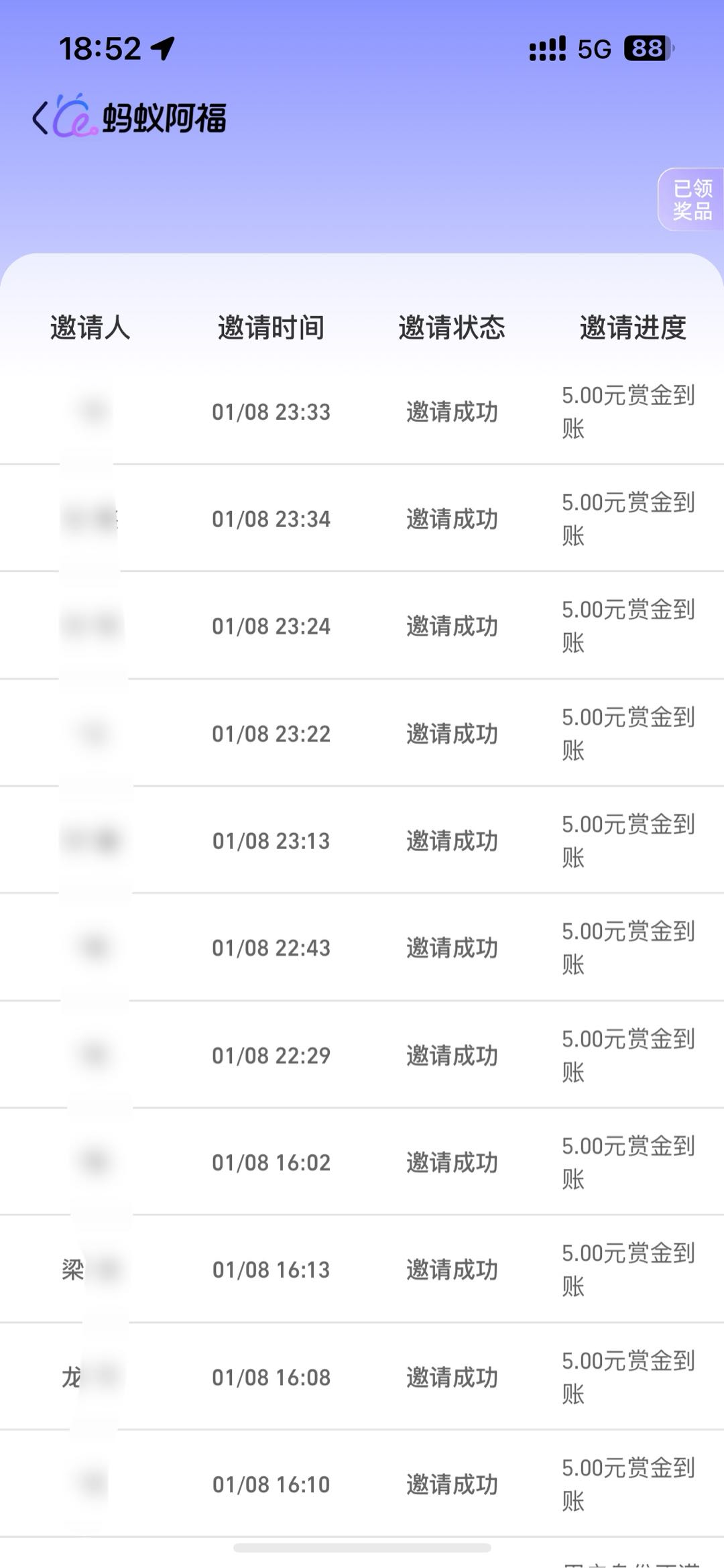Tap the bottom row dated 01/08 16:10
This screenshot has width=724, height=1568.
click(271, 1485)
